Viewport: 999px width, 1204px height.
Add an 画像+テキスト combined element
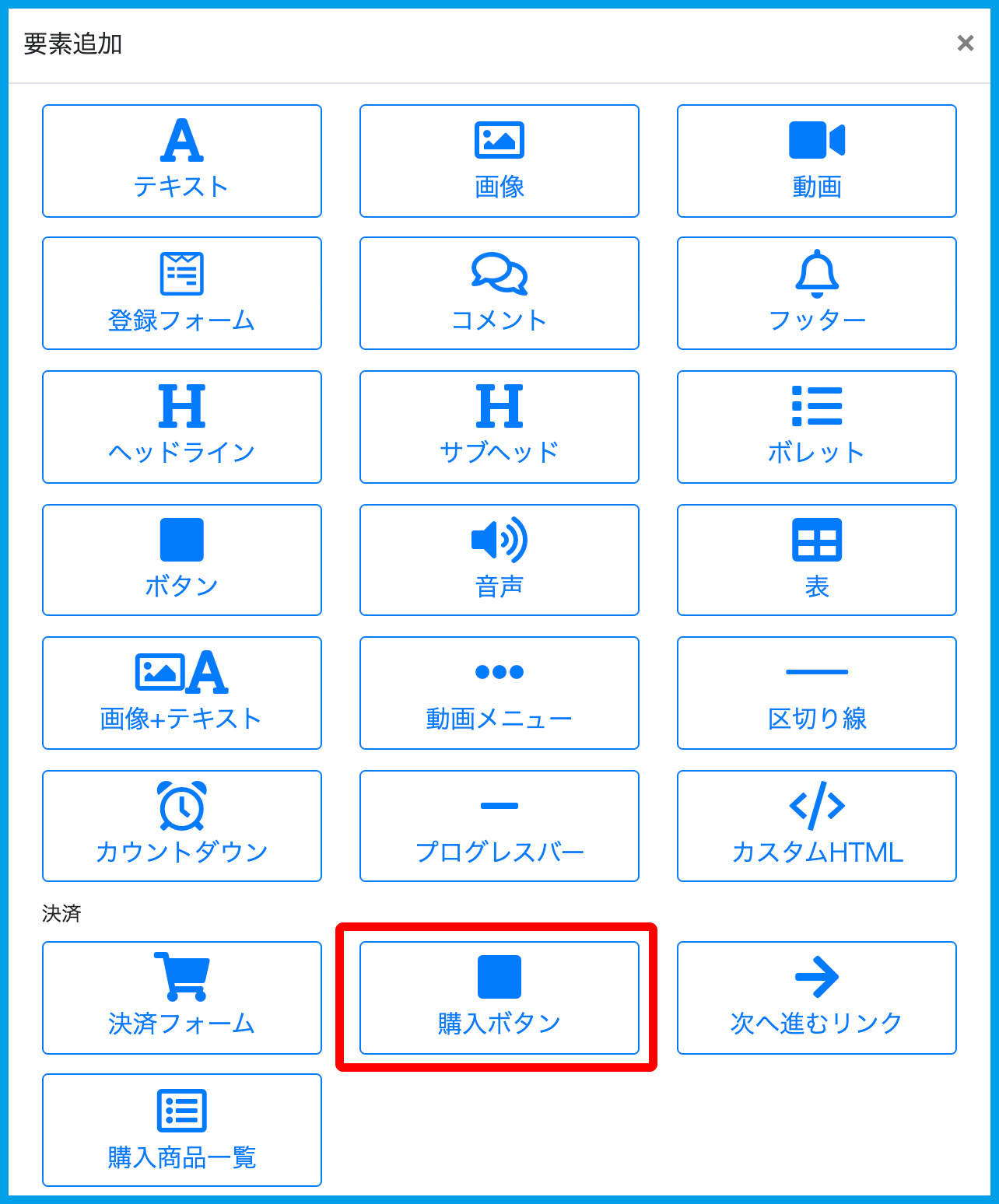(x=181, y=692)
